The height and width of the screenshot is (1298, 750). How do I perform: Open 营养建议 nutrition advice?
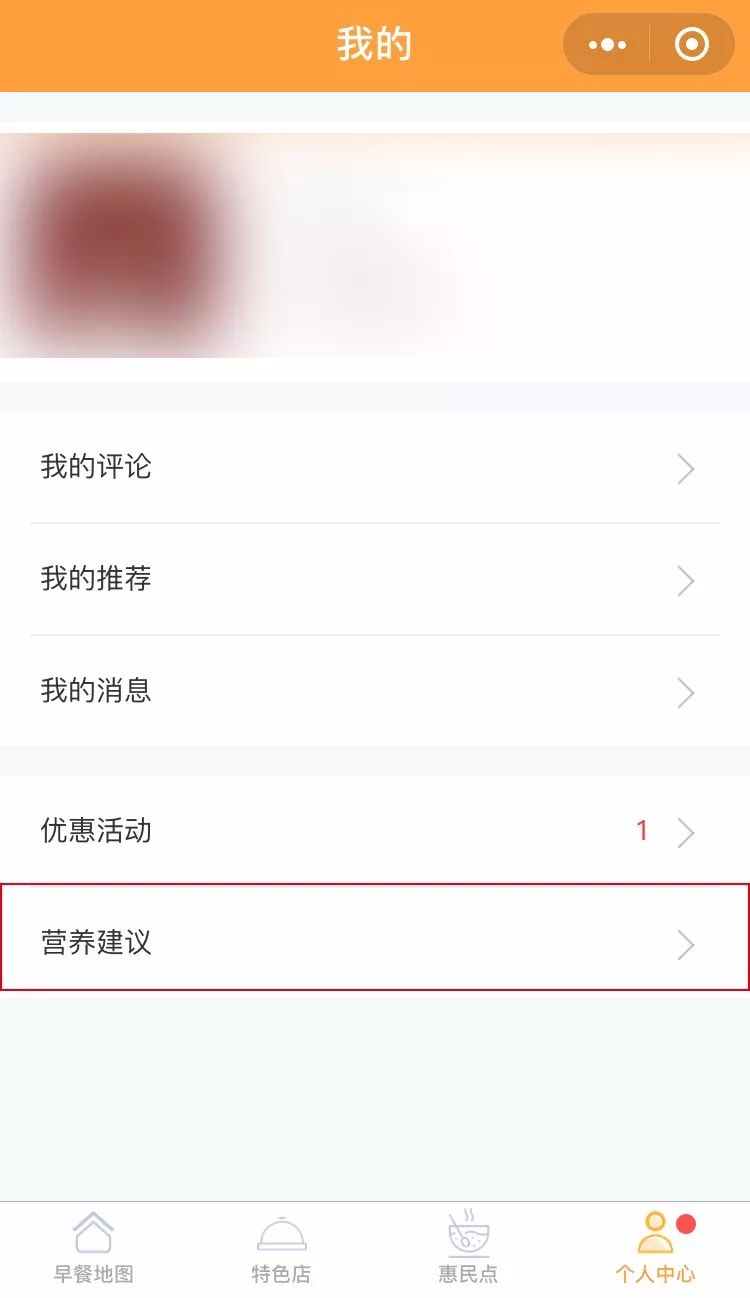coord(375,943)
